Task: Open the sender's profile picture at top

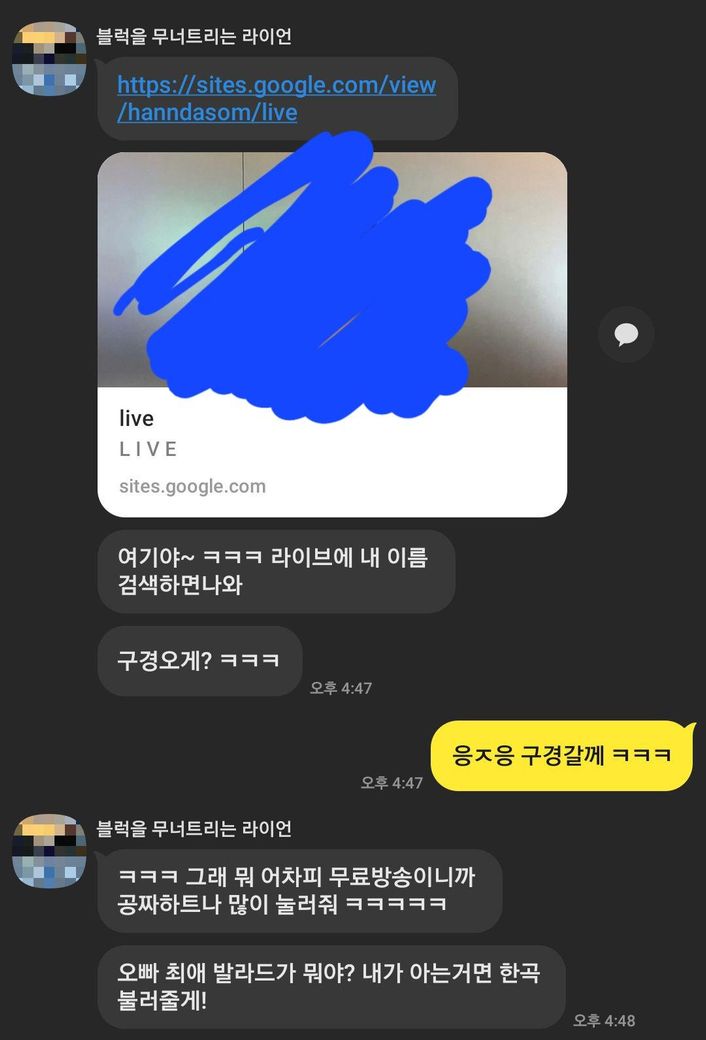Action: (49, 59)
